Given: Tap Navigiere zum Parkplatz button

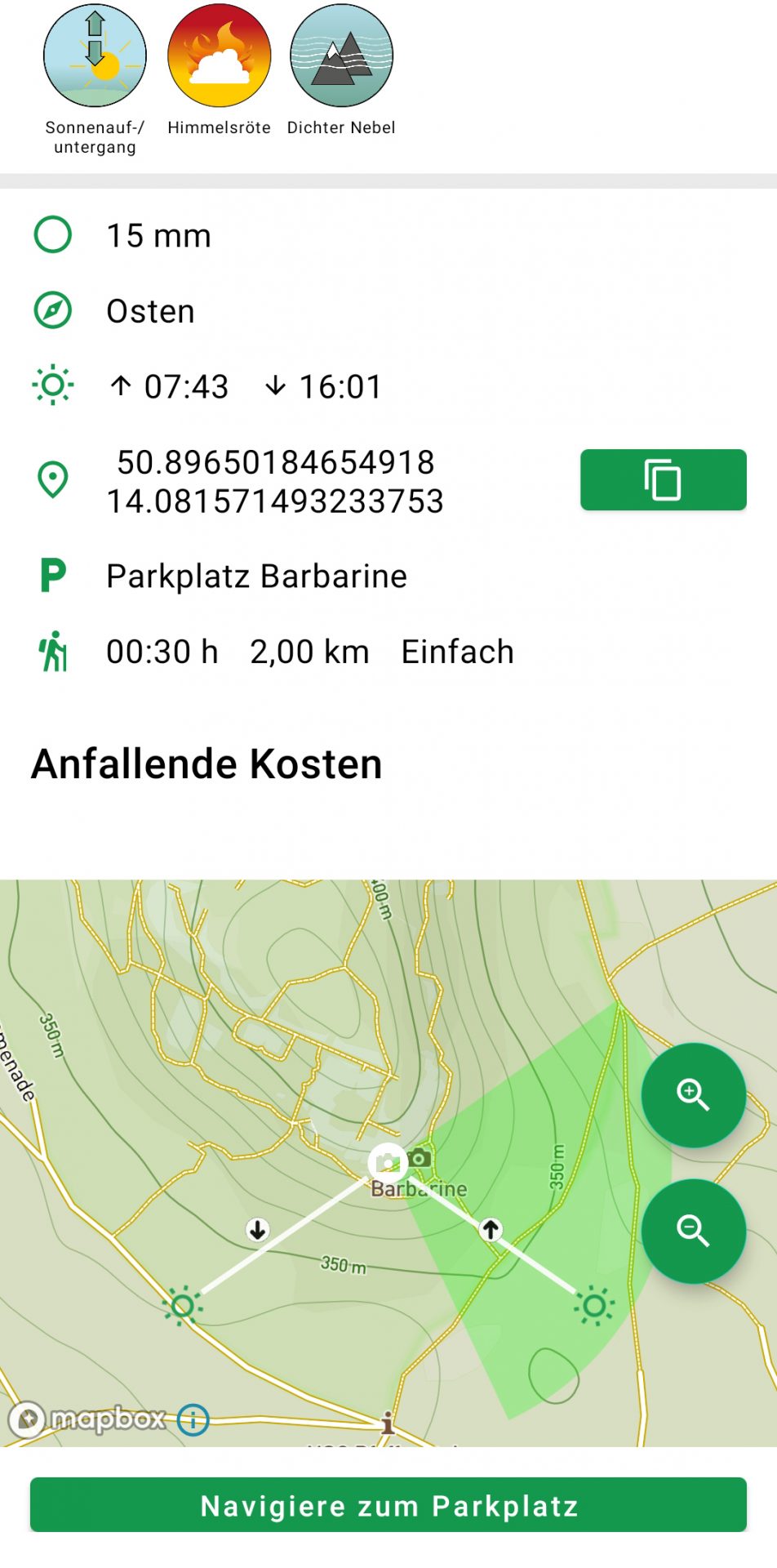Looking at the screenshot, I should pyautogui.click(x=388, y=1505).
